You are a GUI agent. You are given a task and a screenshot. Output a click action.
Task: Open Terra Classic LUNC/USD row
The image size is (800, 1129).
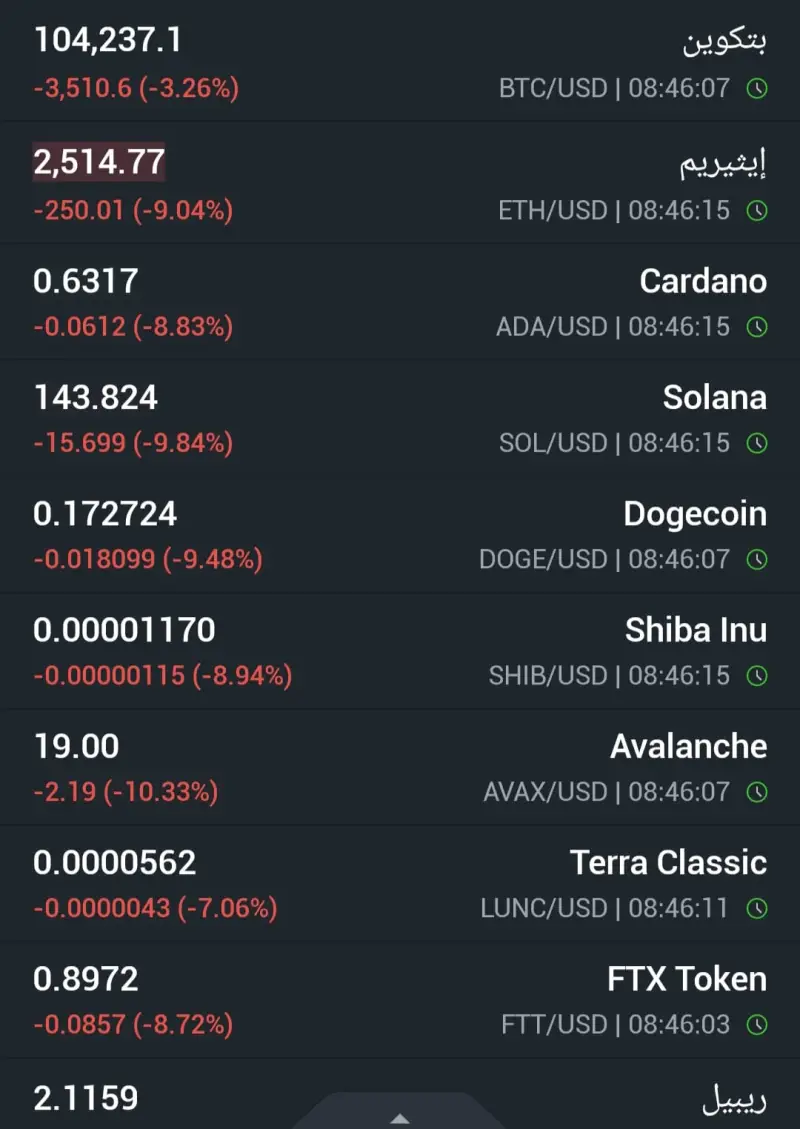click(400, 883)
